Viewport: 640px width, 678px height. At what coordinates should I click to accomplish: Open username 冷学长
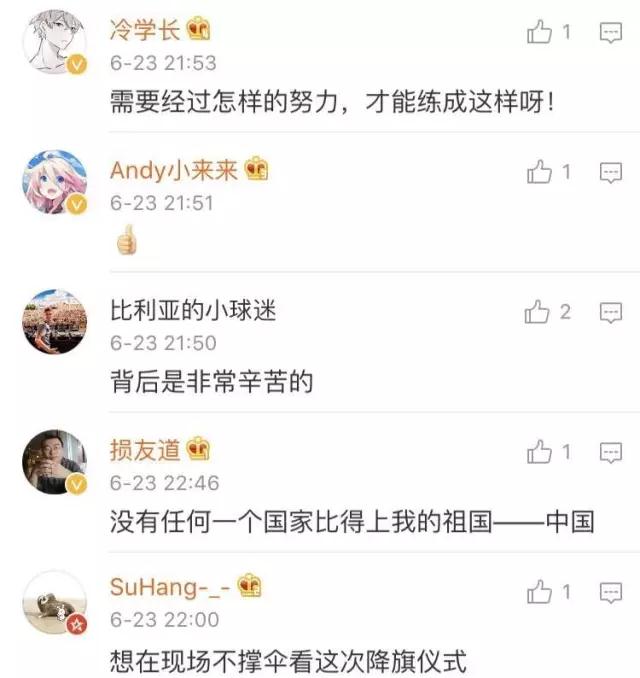(146, 30)
